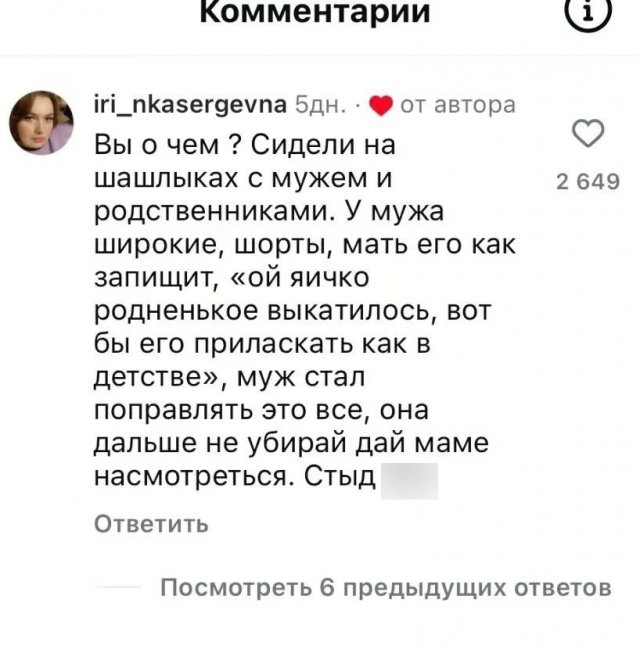The width and height of the screenshot is (640, 646).
Task: Open the comments info icon
Action: click(x=584, y=14)
